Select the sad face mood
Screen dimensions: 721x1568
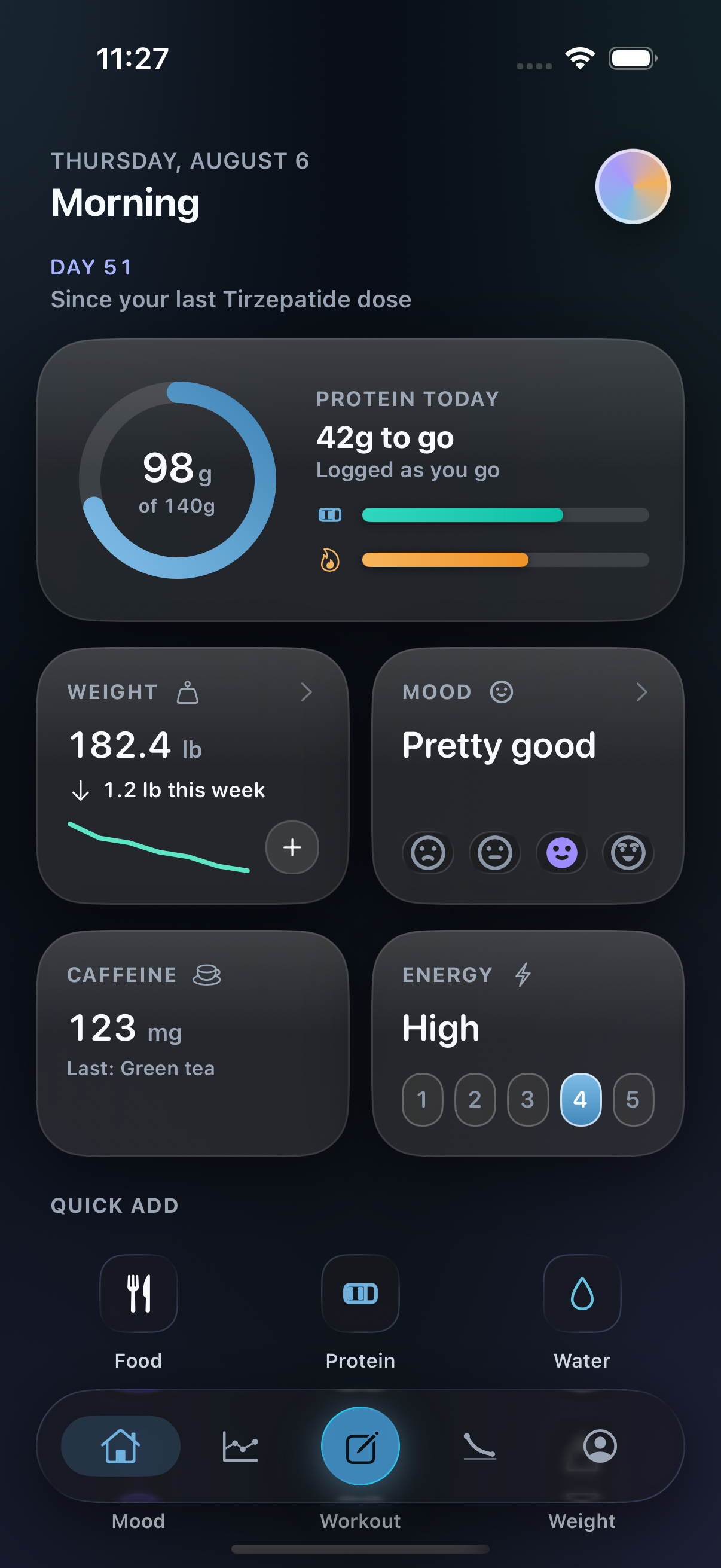click(427, 853)
